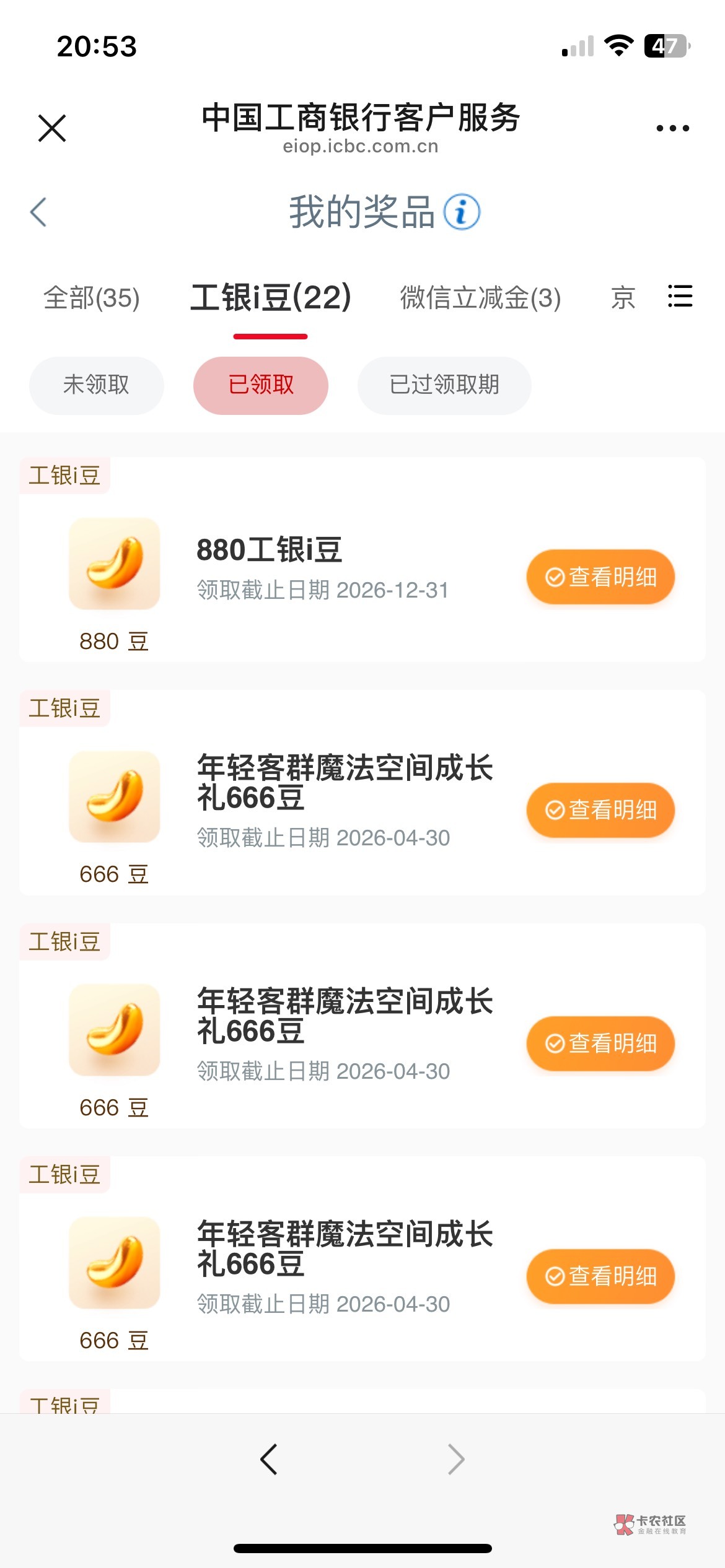Viewport: 725px width, 1568px height.
Task: Open the three-dot overflow menu
Action: click(x=672, y=128)
